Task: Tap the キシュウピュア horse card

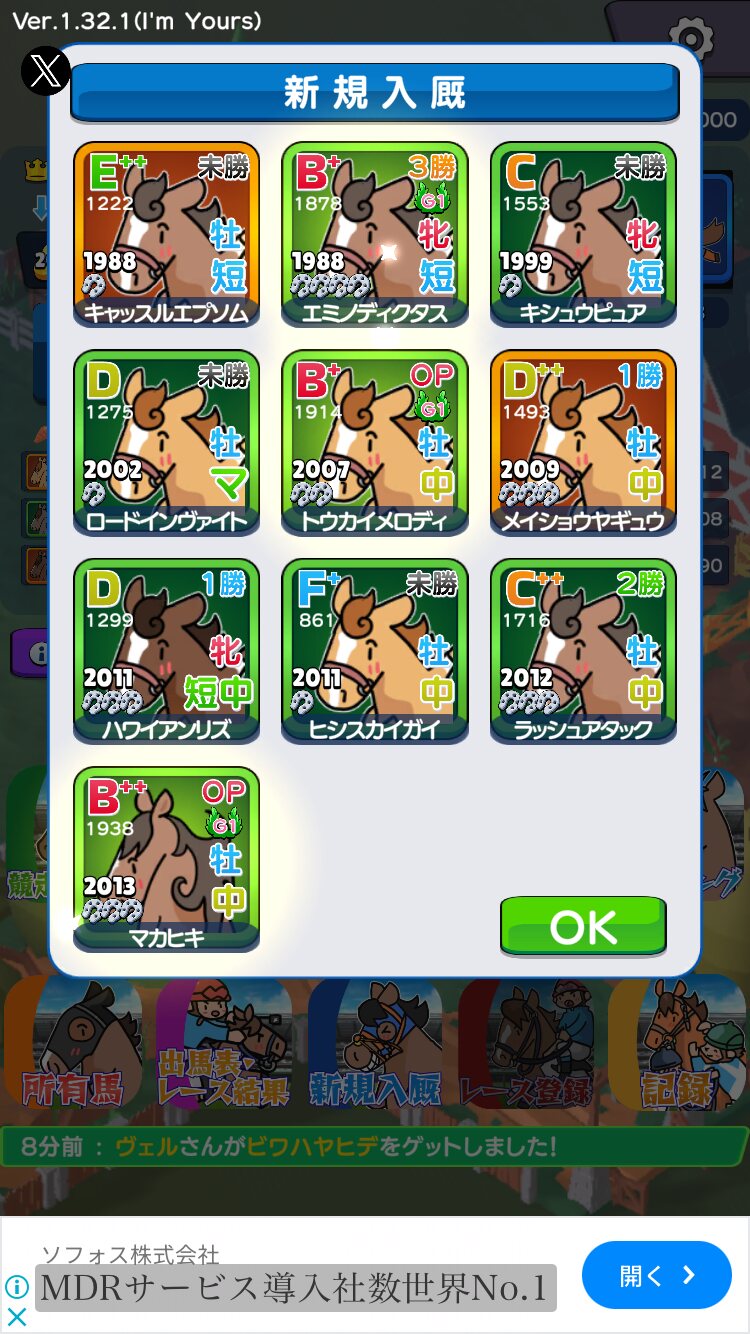Action: coord(583,234)
